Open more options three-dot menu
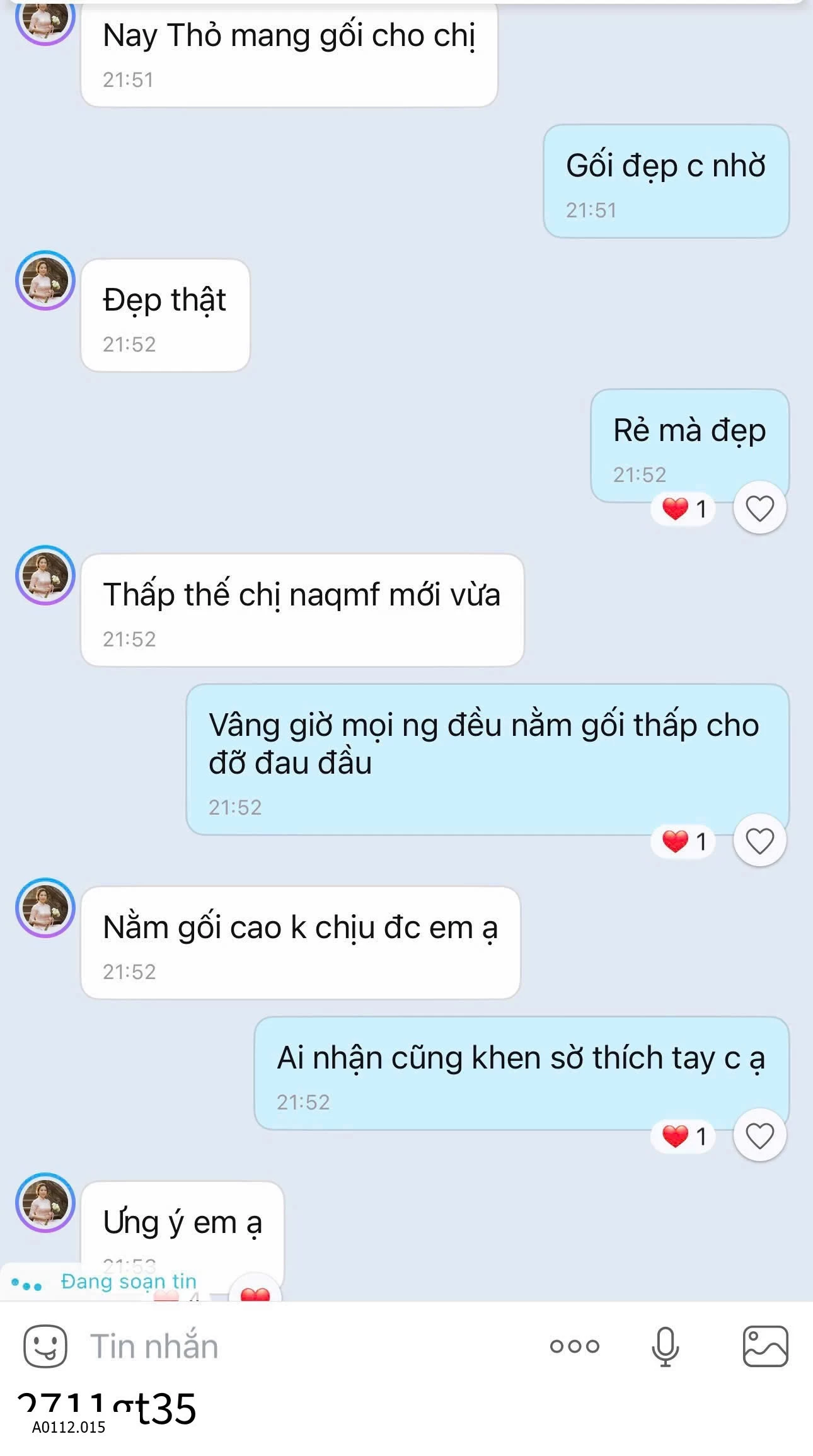The width and height of the screenshot is (813, 1456). click(574, 1346)
